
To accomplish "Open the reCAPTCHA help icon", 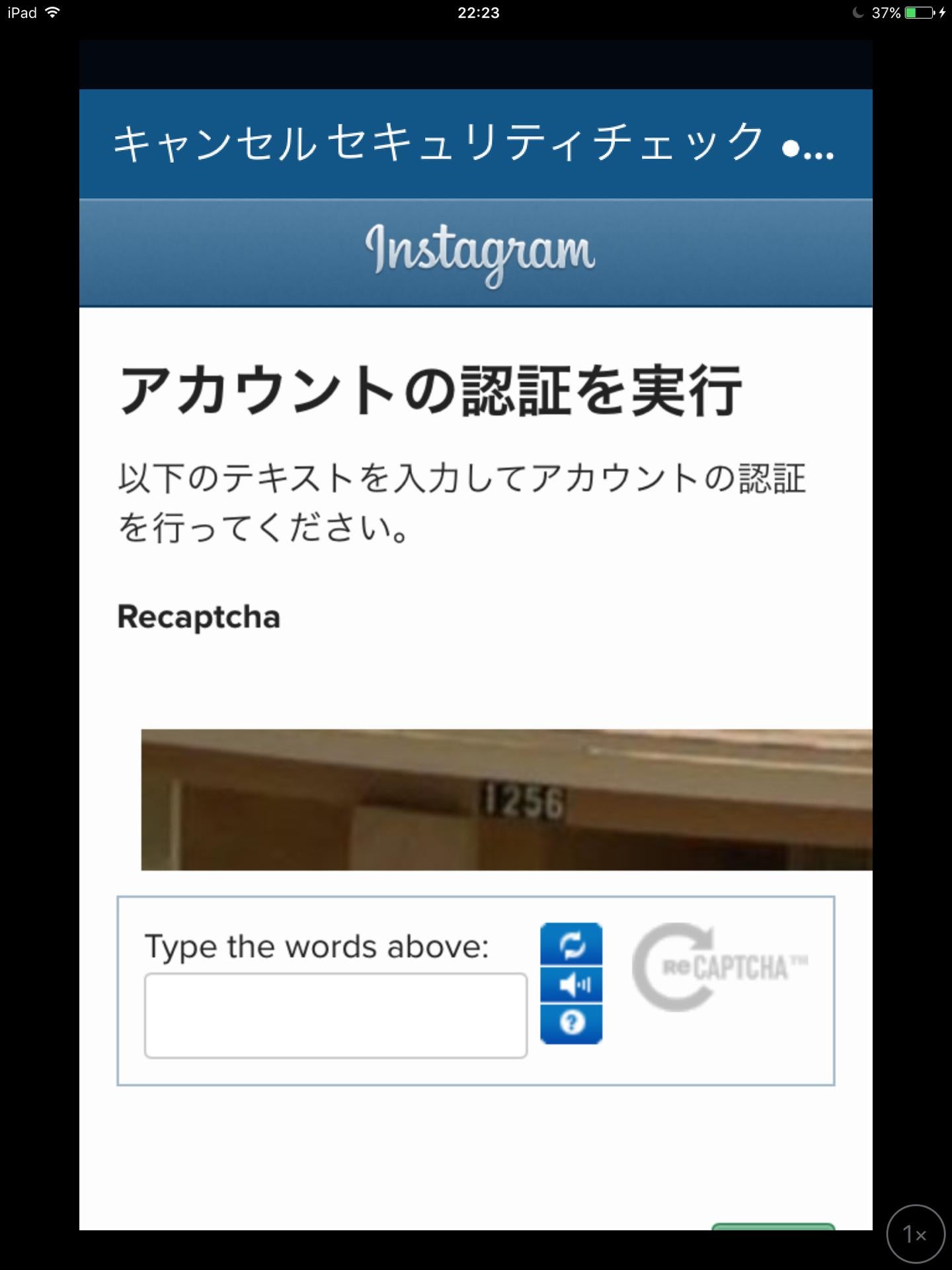I will [571, 1023].
